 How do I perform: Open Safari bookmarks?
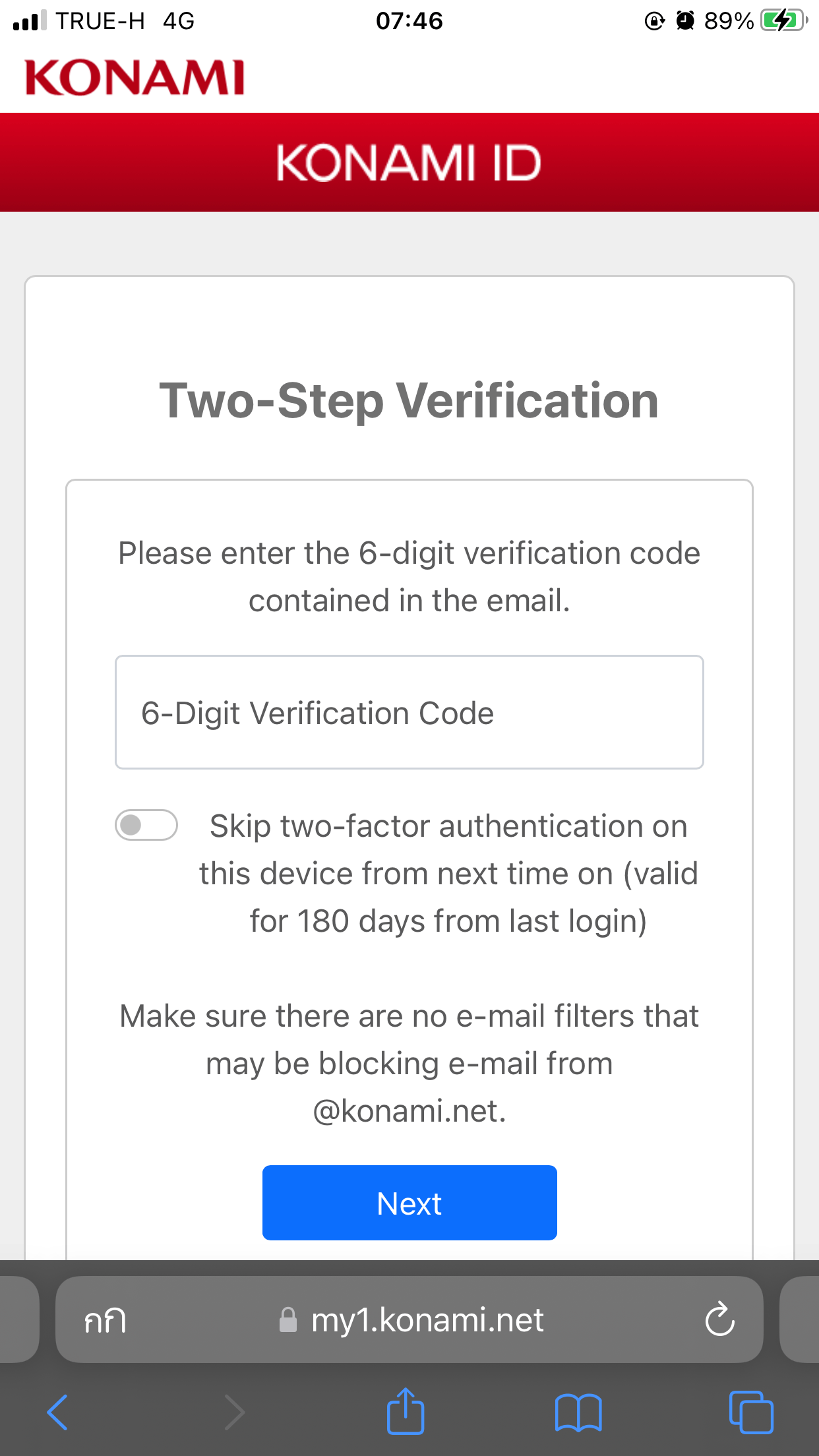coord(578,1412)
